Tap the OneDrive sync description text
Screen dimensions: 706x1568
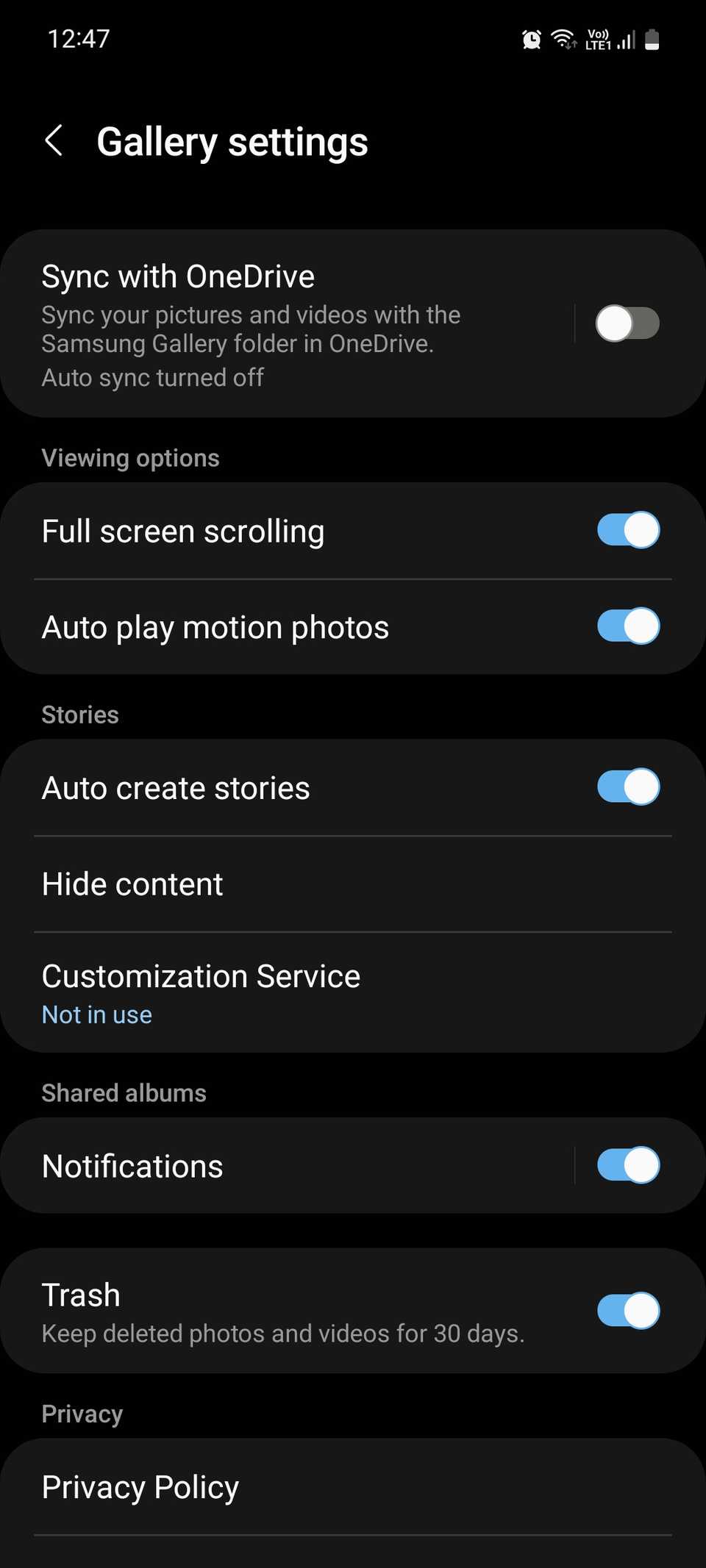pos(251,329)
